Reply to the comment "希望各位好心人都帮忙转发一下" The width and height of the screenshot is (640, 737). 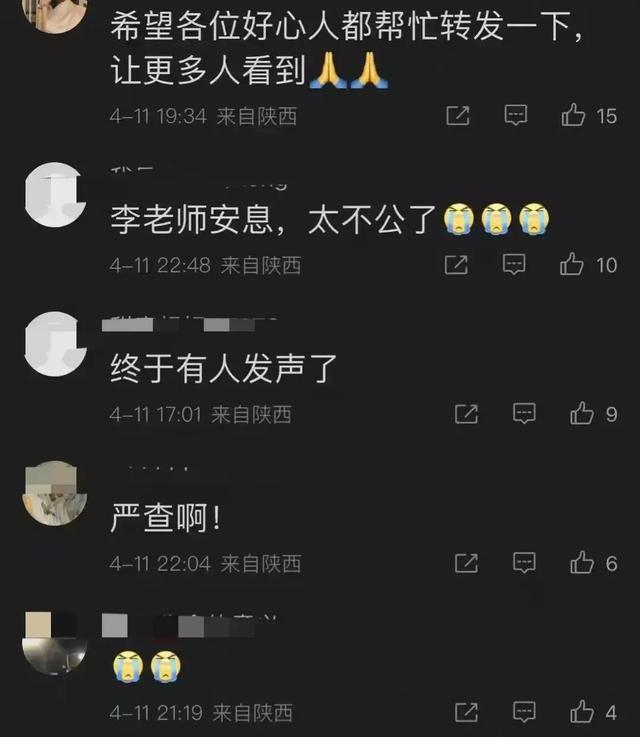click(x=515, y=116)
